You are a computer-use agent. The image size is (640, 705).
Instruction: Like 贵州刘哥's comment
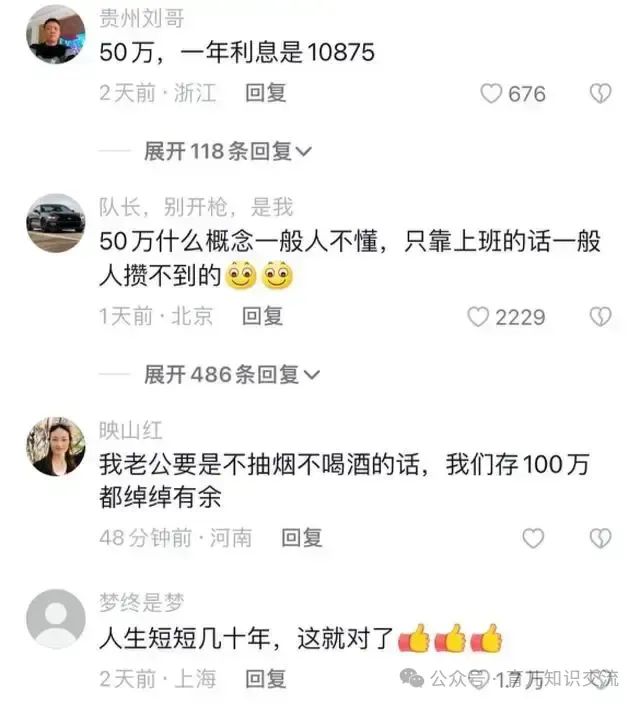(x=491, y=94)
